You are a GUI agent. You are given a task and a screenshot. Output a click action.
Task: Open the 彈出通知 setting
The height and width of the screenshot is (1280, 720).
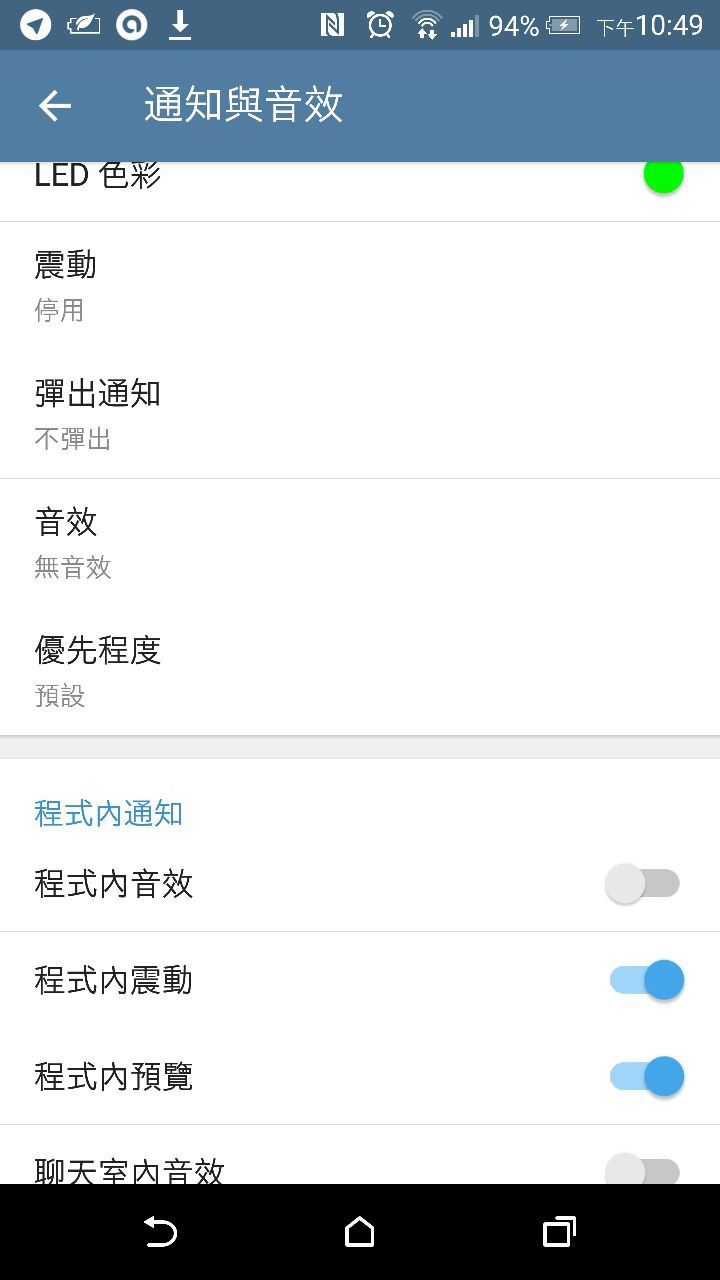tap(360, 414)
